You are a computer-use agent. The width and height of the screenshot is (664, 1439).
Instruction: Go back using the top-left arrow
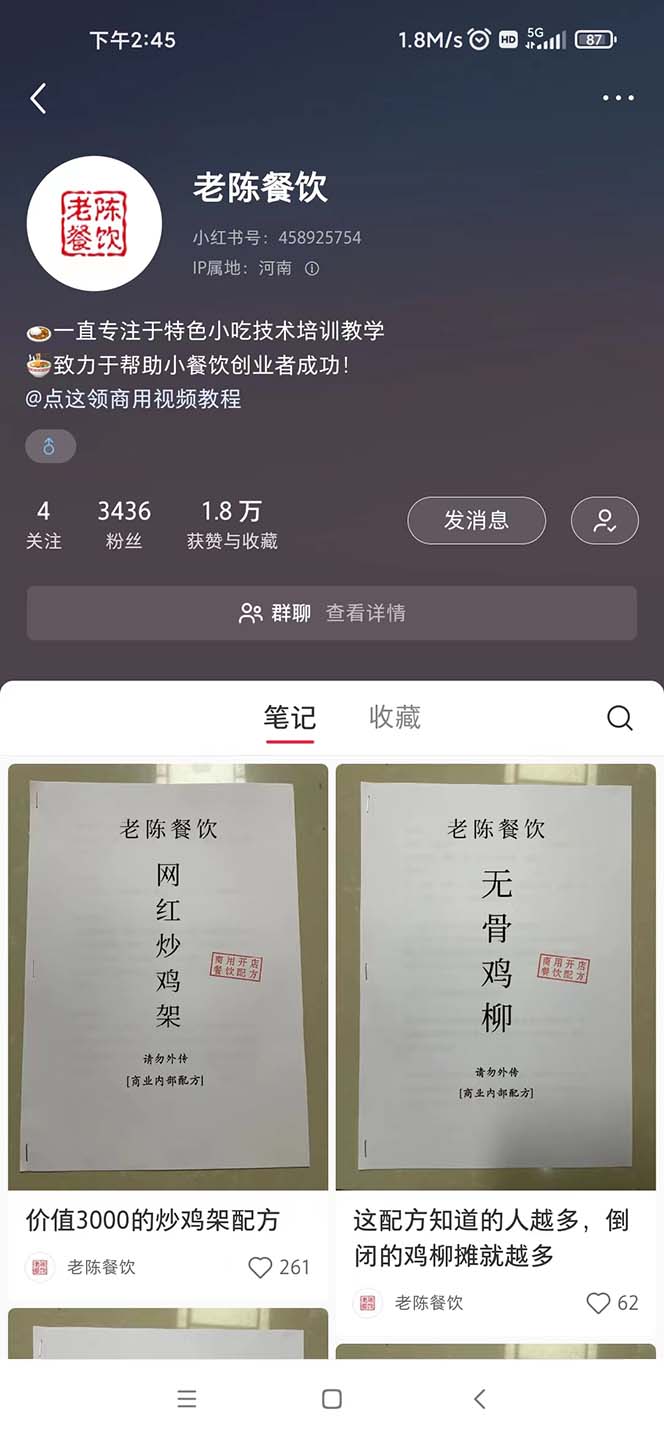point(39,98)
